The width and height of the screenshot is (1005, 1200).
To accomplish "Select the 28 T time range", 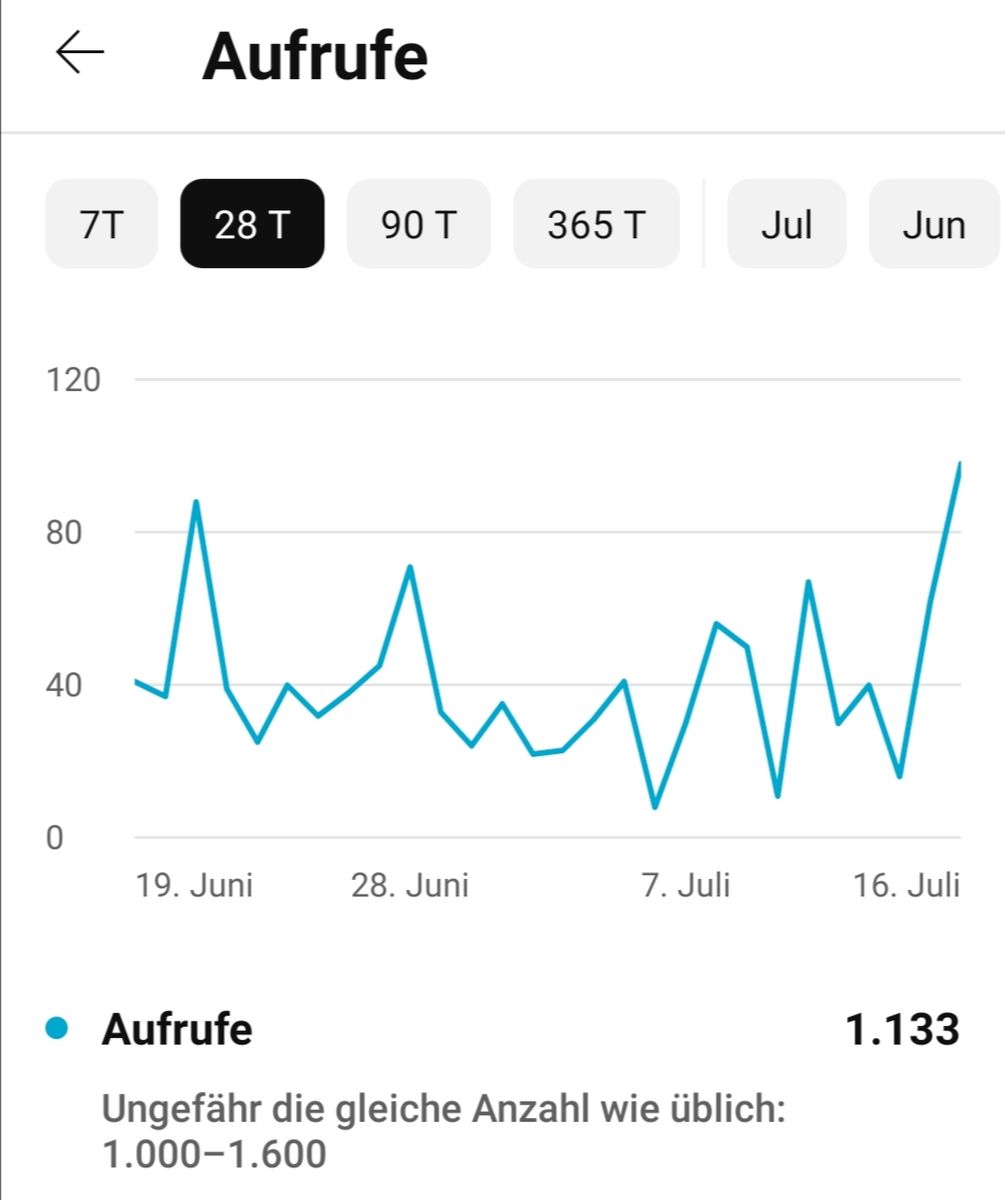I will click(252, 224).
